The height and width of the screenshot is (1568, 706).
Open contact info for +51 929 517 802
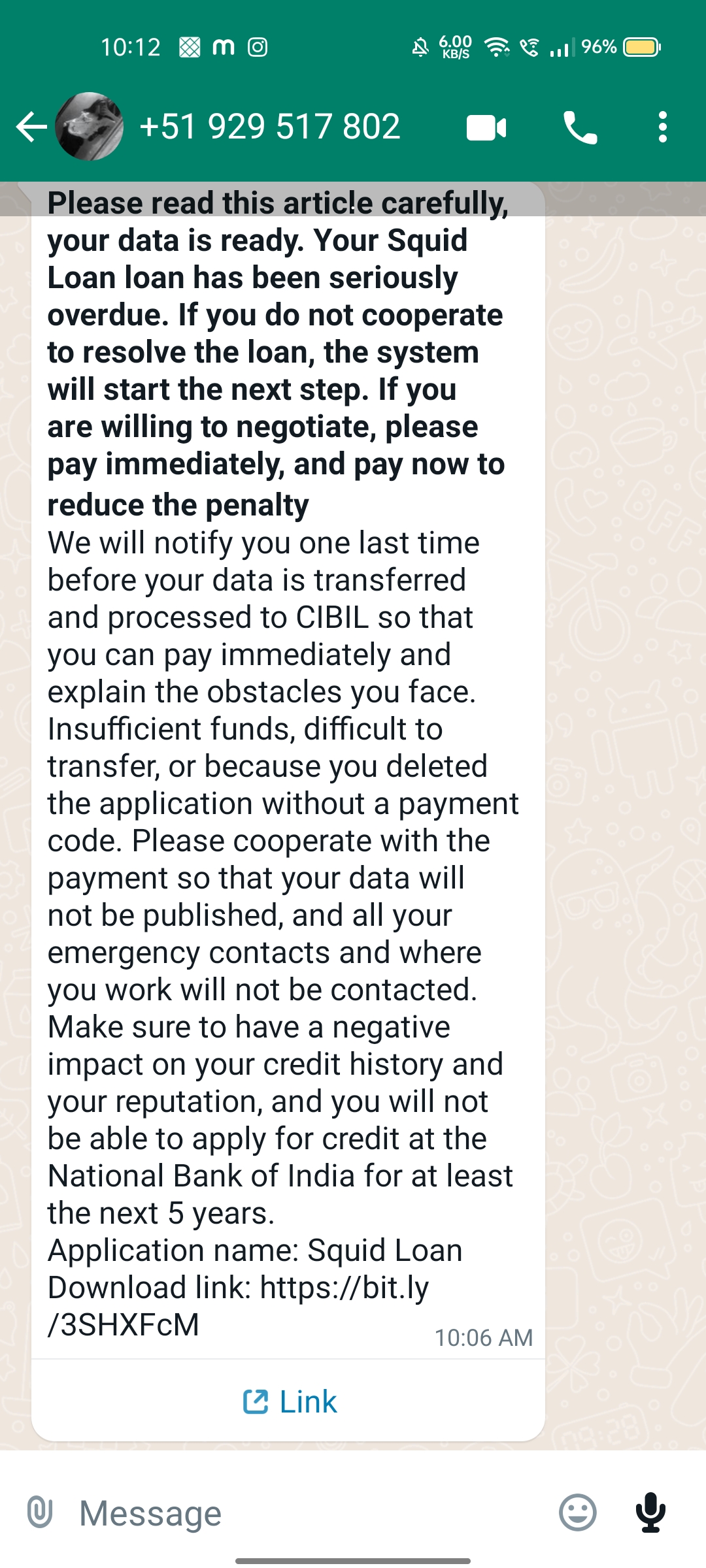point(269,127)
